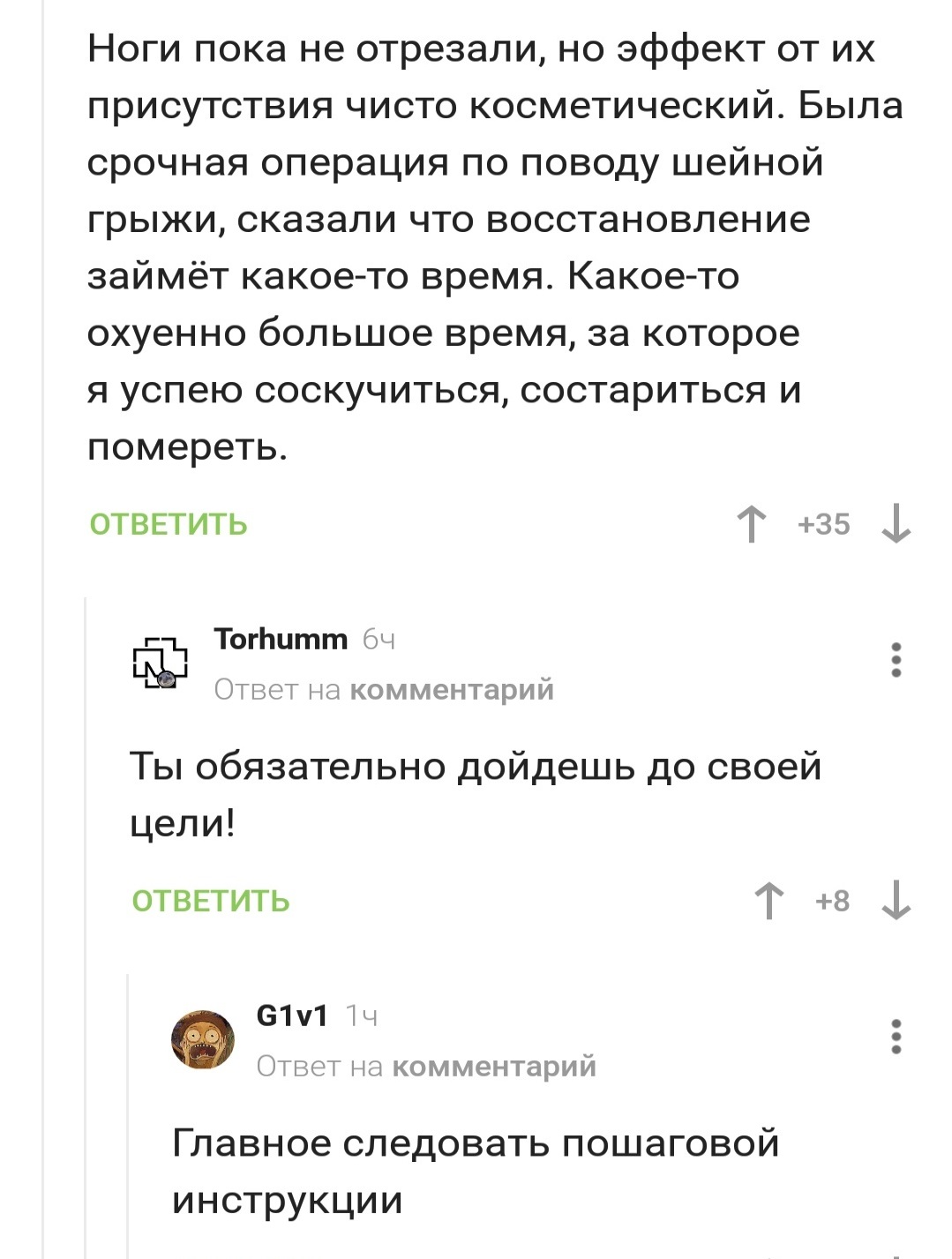The width and height of the screenshot is (952, 1259).
Task: Open G1v1's profile avatar
Action: pos(203,1039)
